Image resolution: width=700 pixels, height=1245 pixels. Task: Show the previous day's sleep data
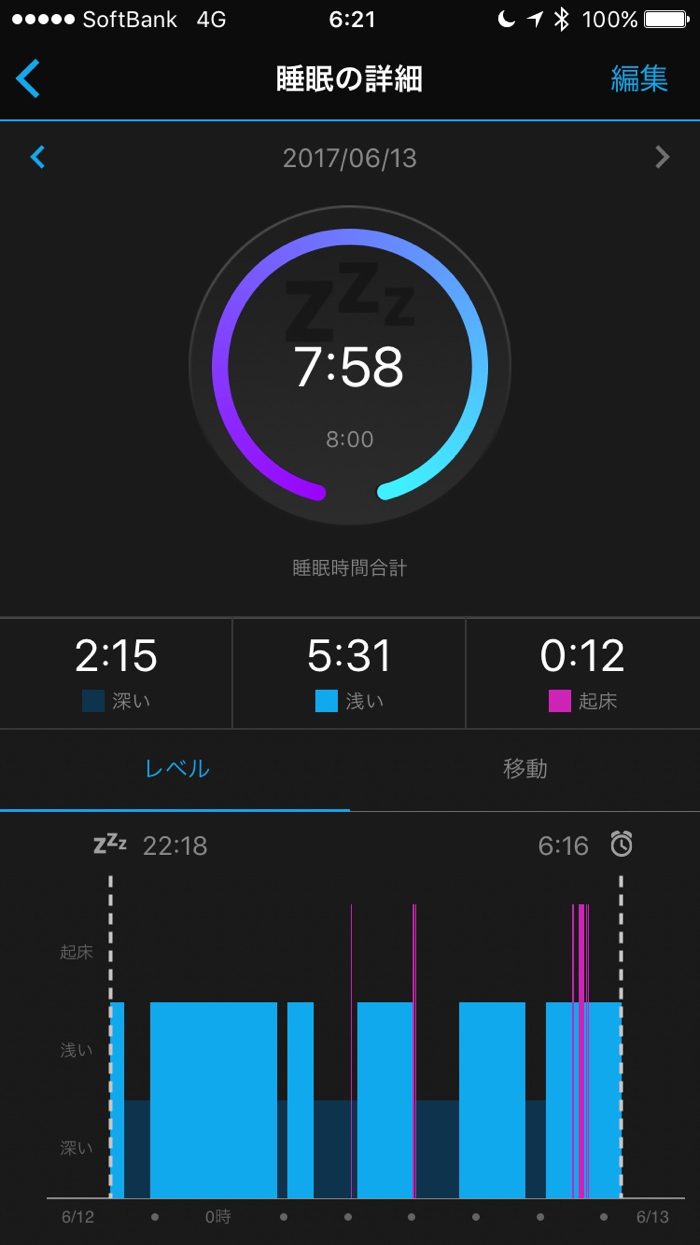click(38, 157)
